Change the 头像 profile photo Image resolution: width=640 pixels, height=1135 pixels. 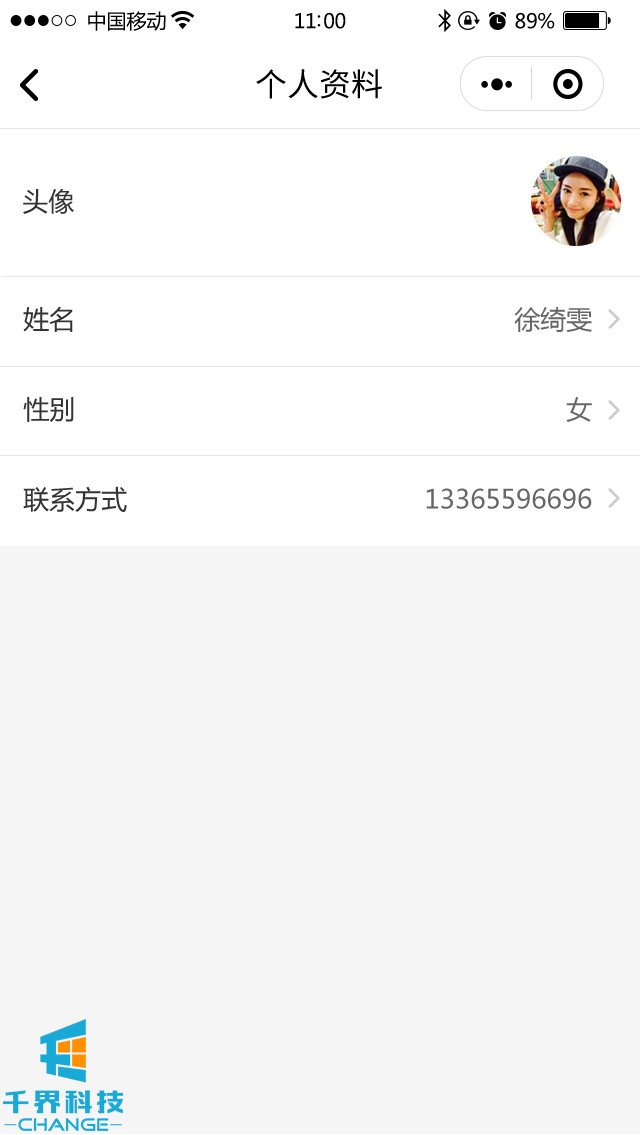[575, 201]
